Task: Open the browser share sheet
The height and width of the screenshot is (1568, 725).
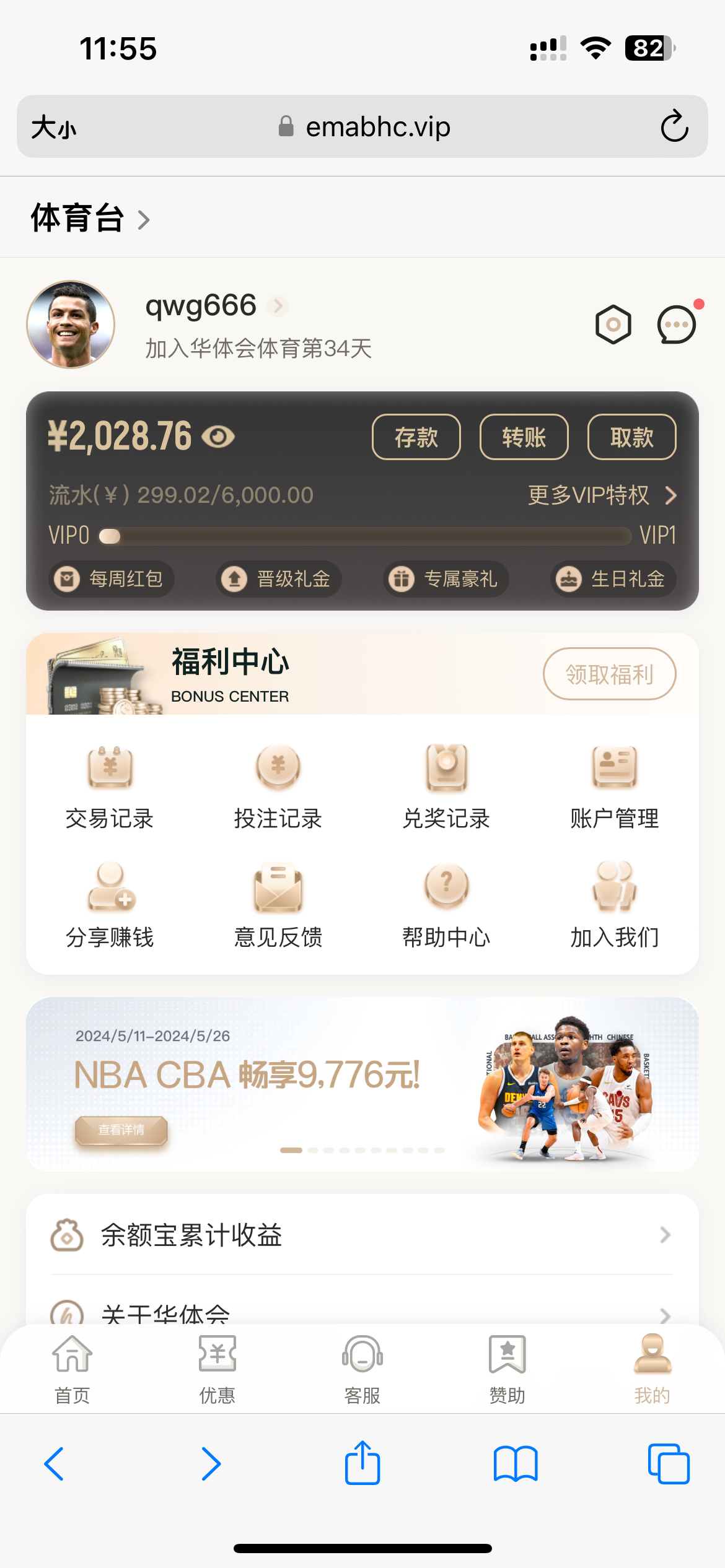Action: click(x=362, y=1464)
